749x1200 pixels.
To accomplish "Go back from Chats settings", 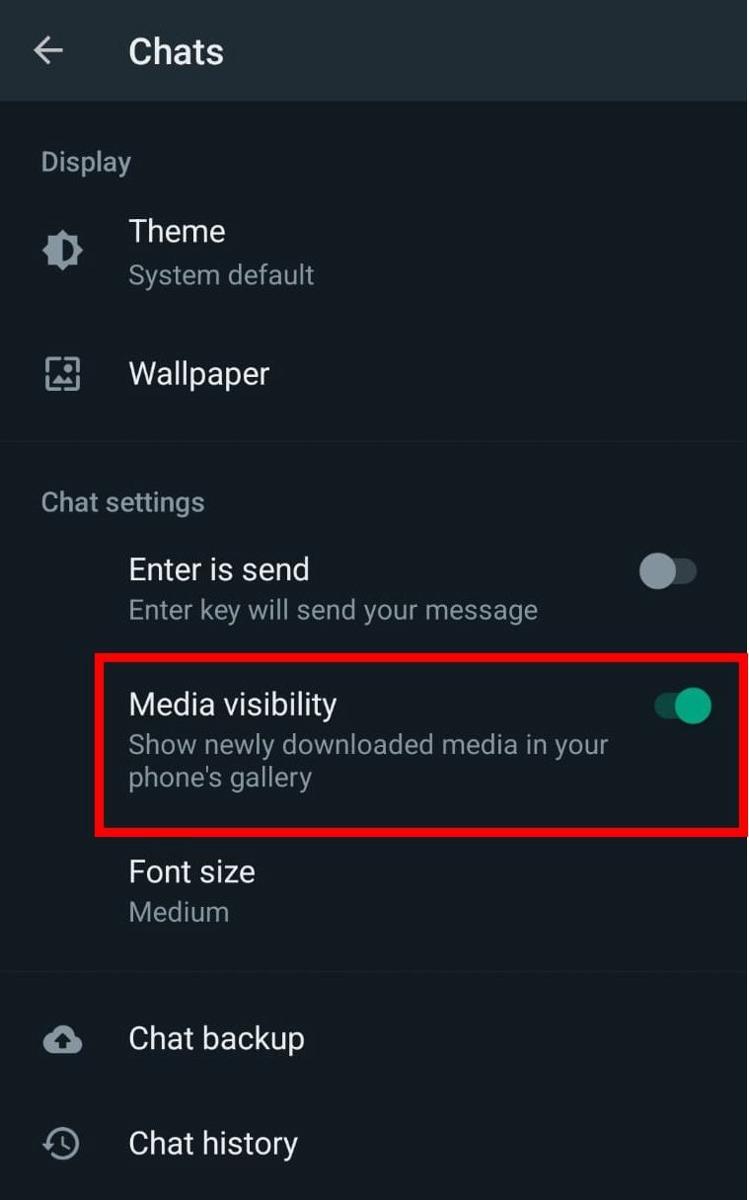I will click(x=48, y=51).
